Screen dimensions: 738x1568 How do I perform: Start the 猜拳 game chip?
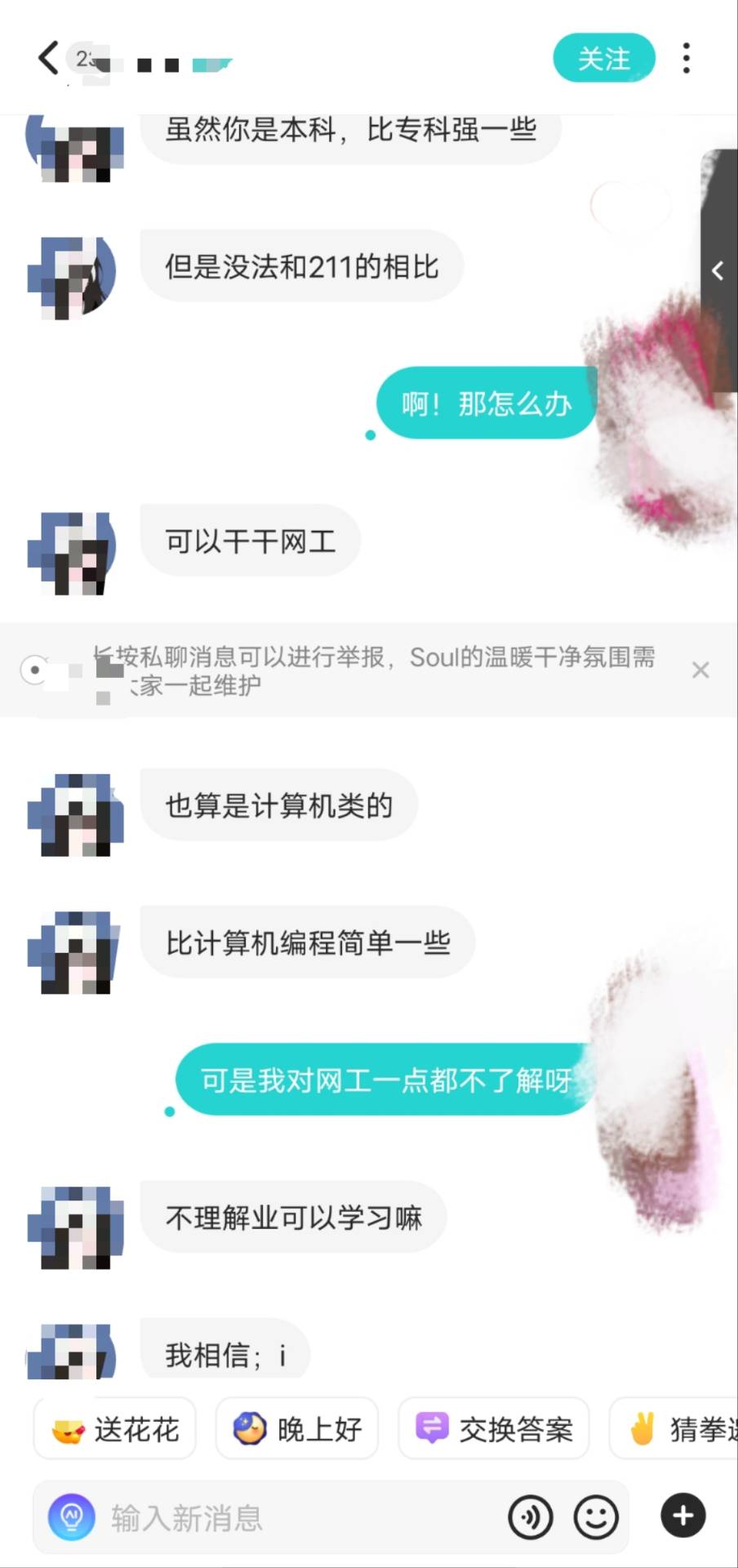tap(674, 1429)
